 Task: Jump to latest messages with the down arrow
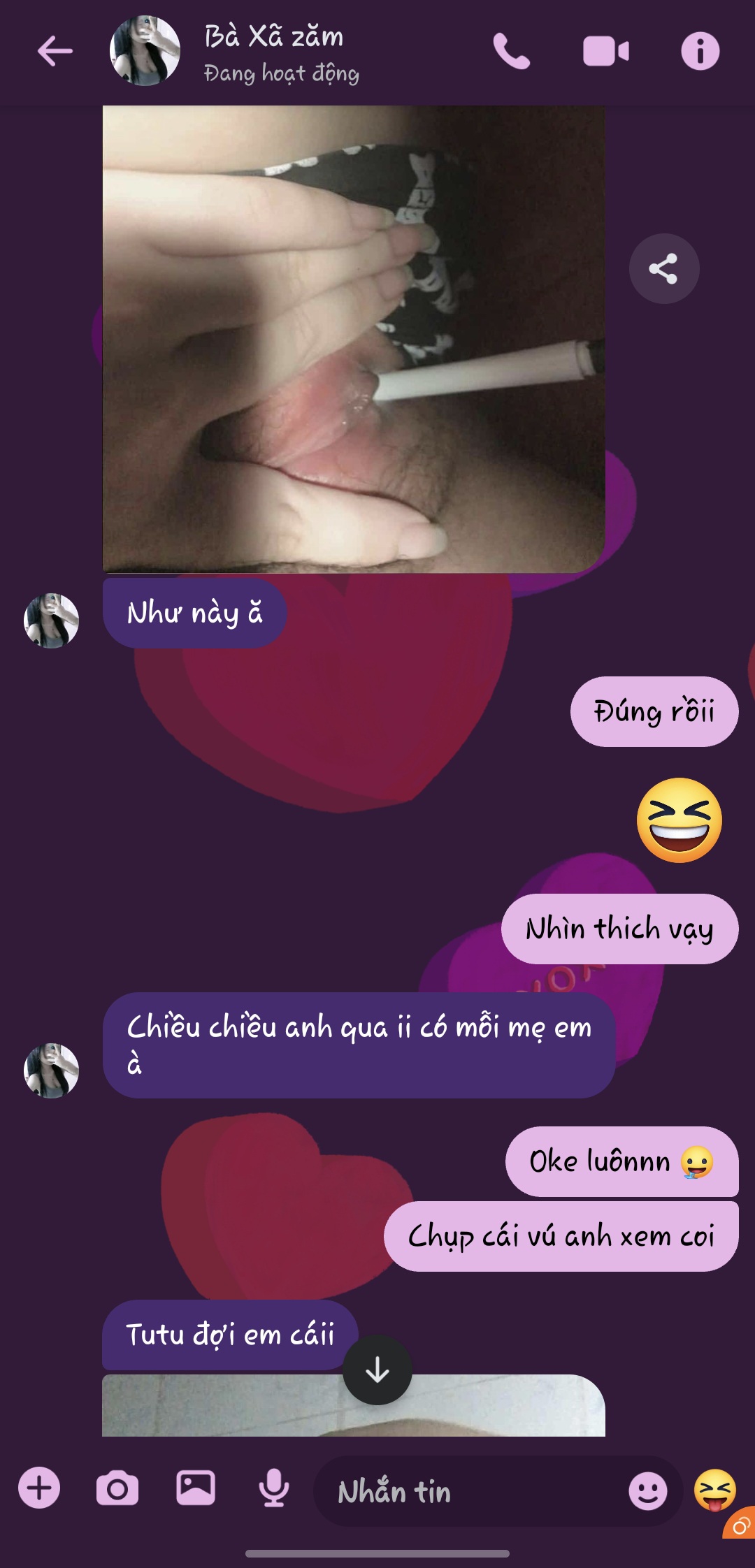coord(377,1370)
